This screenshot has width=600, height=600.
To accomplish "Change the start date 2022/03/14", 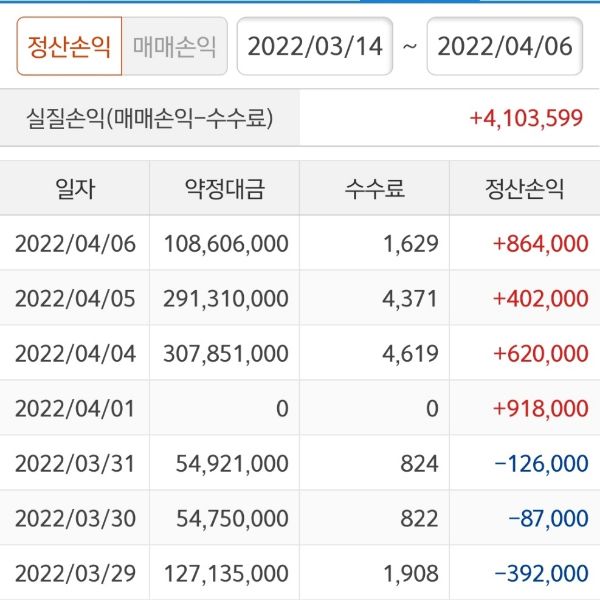I will [315, 47].
